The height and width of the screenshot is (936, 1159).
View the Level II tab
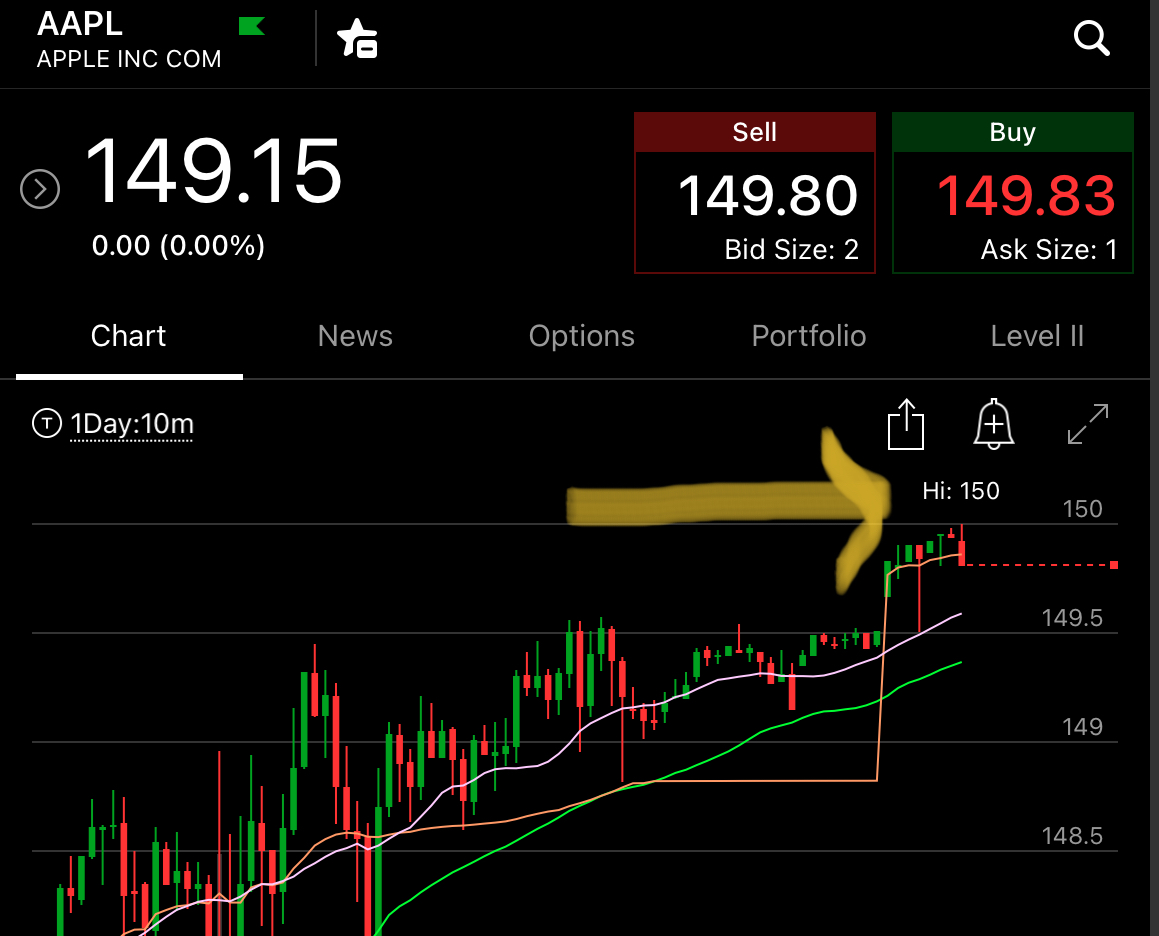[1036, 336]
